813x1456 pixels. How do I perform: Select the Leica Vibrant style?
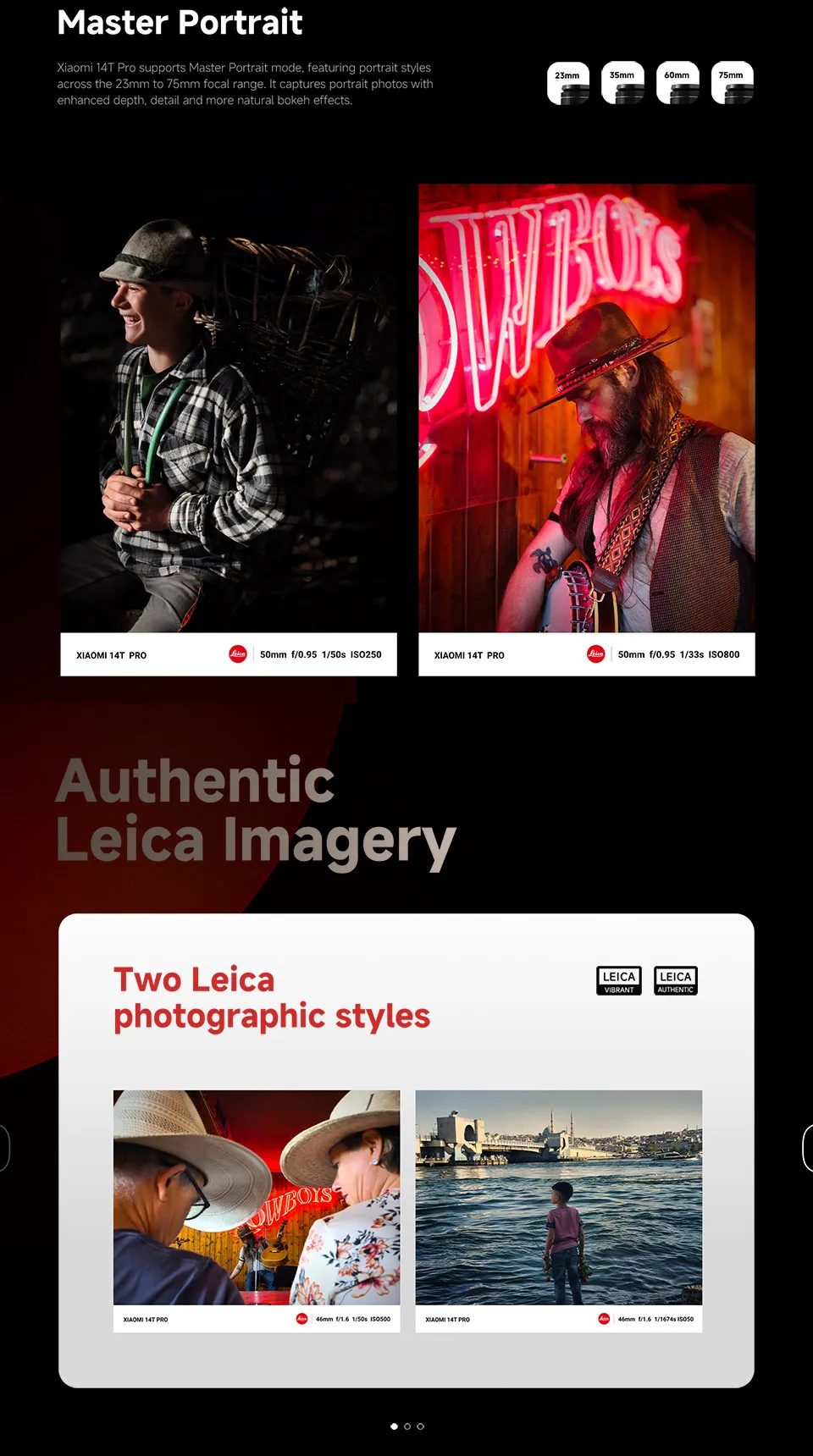click(619, 980)
